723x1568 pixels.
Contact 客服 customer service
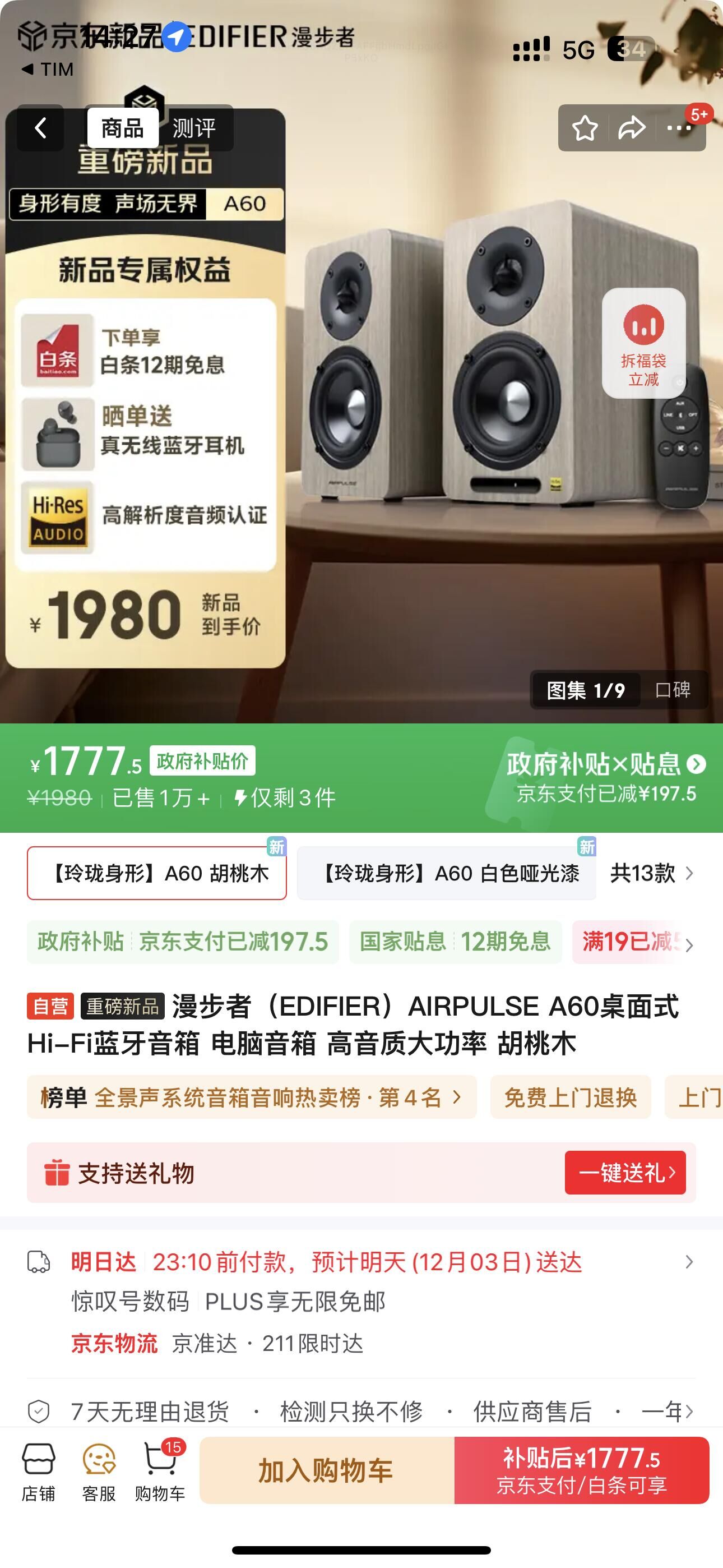[99, 1470]
